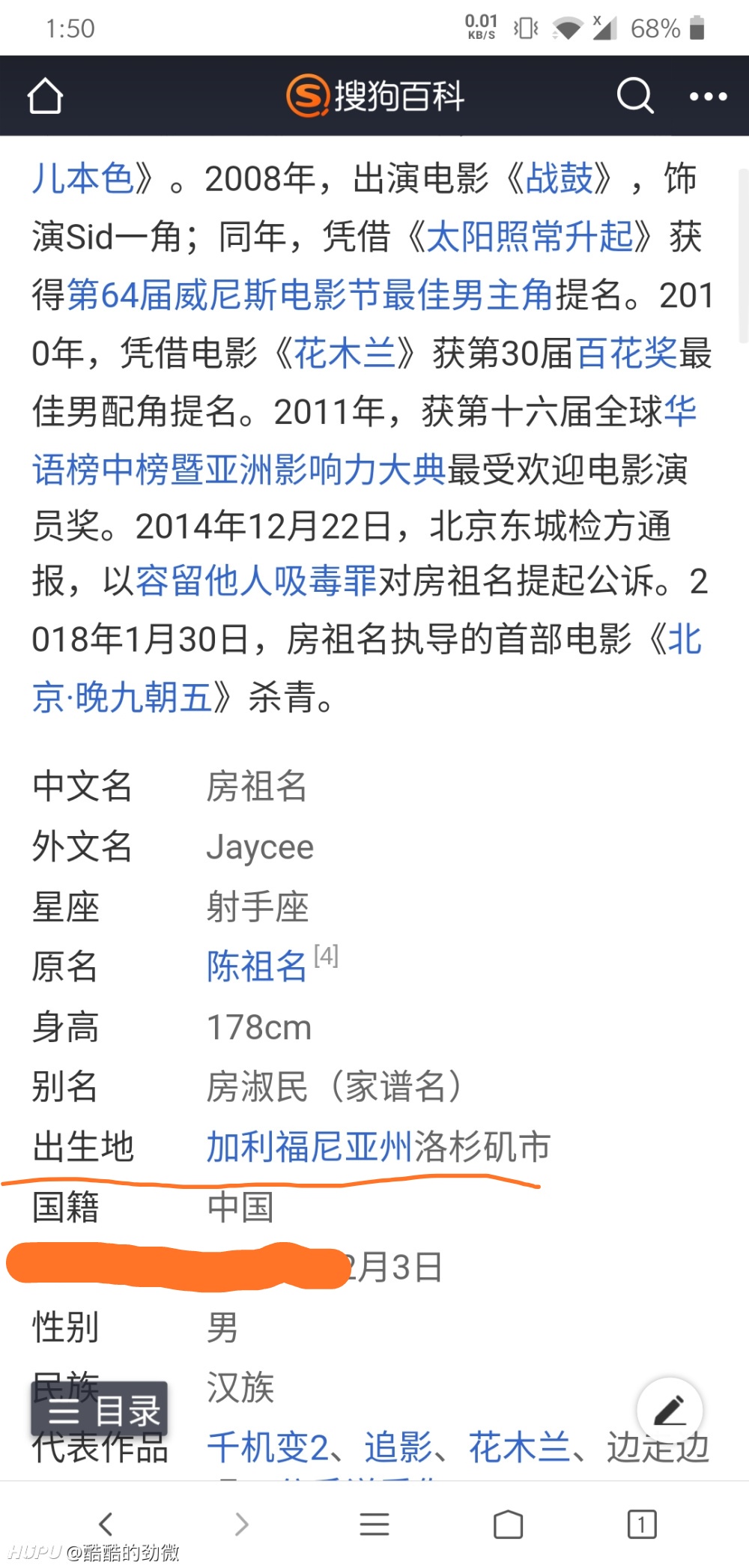Open the browser menu with three lines
Screen dimensions: 749x1568
tap(374, 1524)
